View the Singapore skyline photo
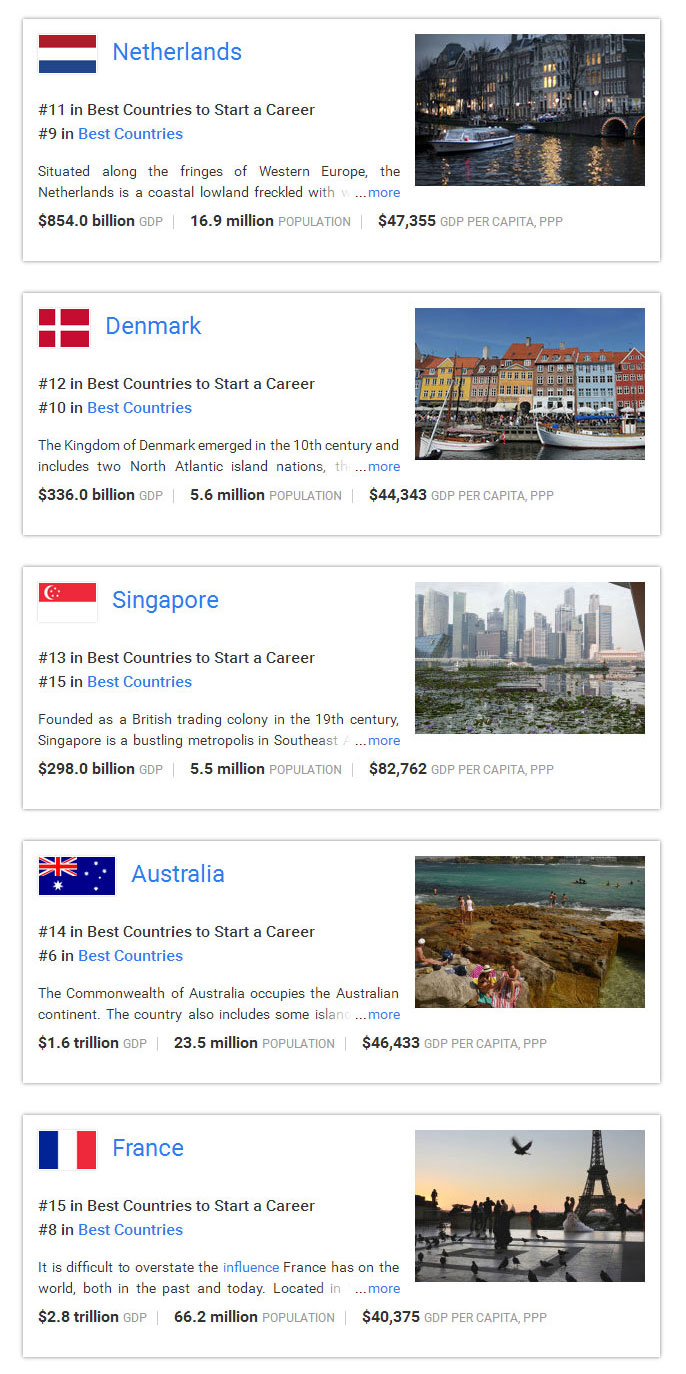 click(529, 658)
